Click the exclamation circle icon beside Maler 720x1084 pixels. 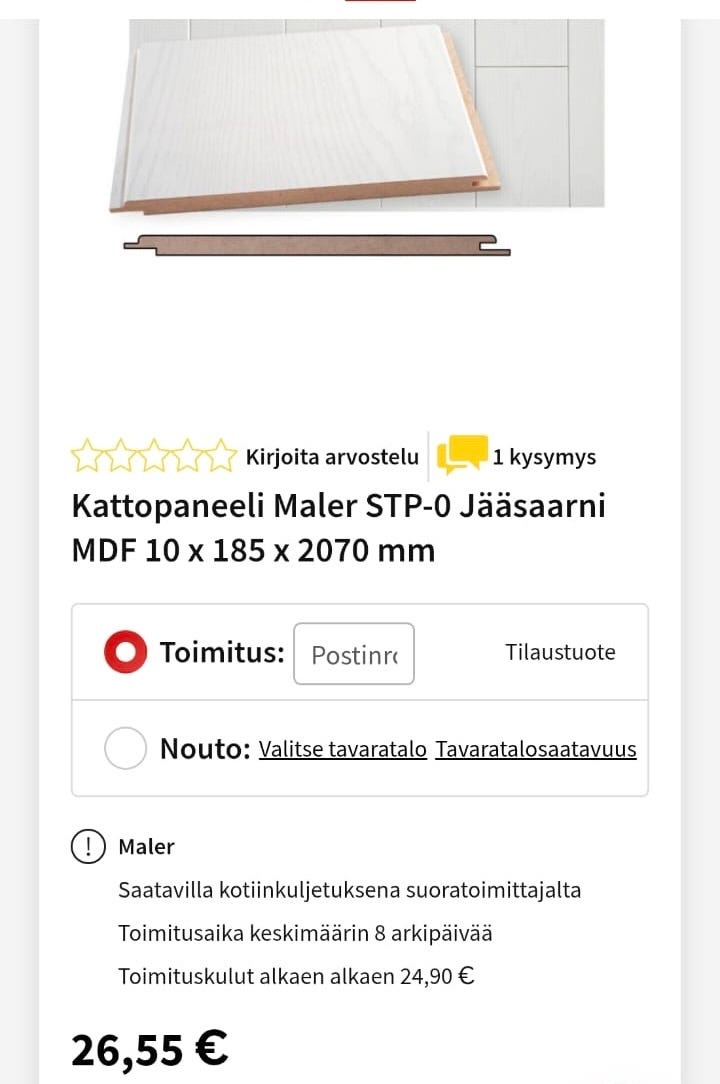pos(90,846)
